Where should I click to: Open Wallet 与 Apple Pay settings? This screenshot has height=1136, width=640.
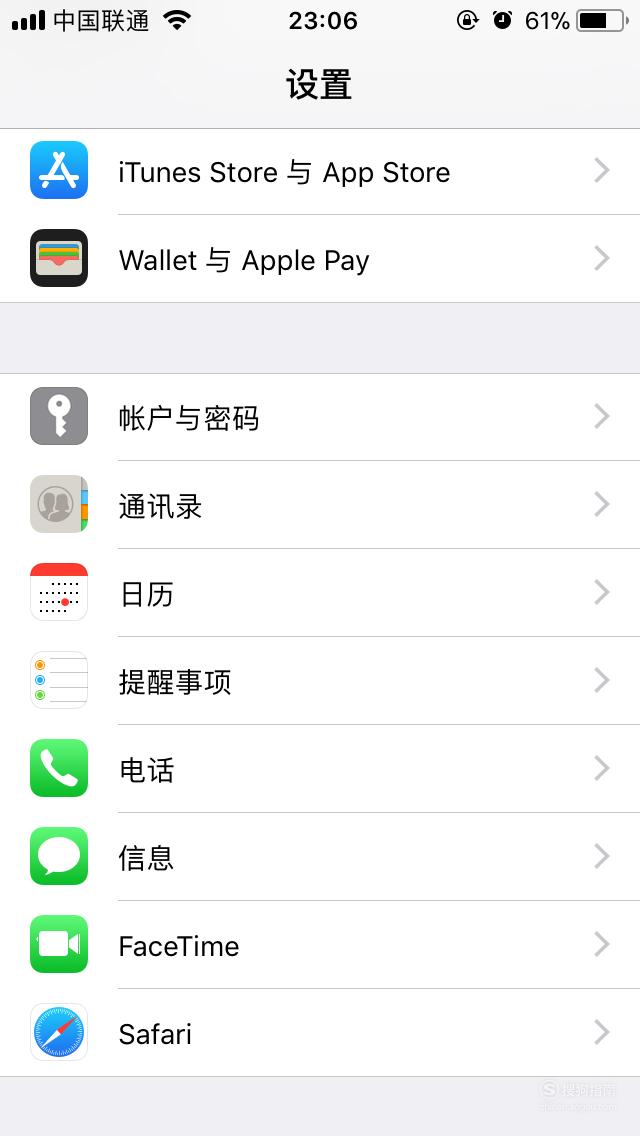point(320,259)
